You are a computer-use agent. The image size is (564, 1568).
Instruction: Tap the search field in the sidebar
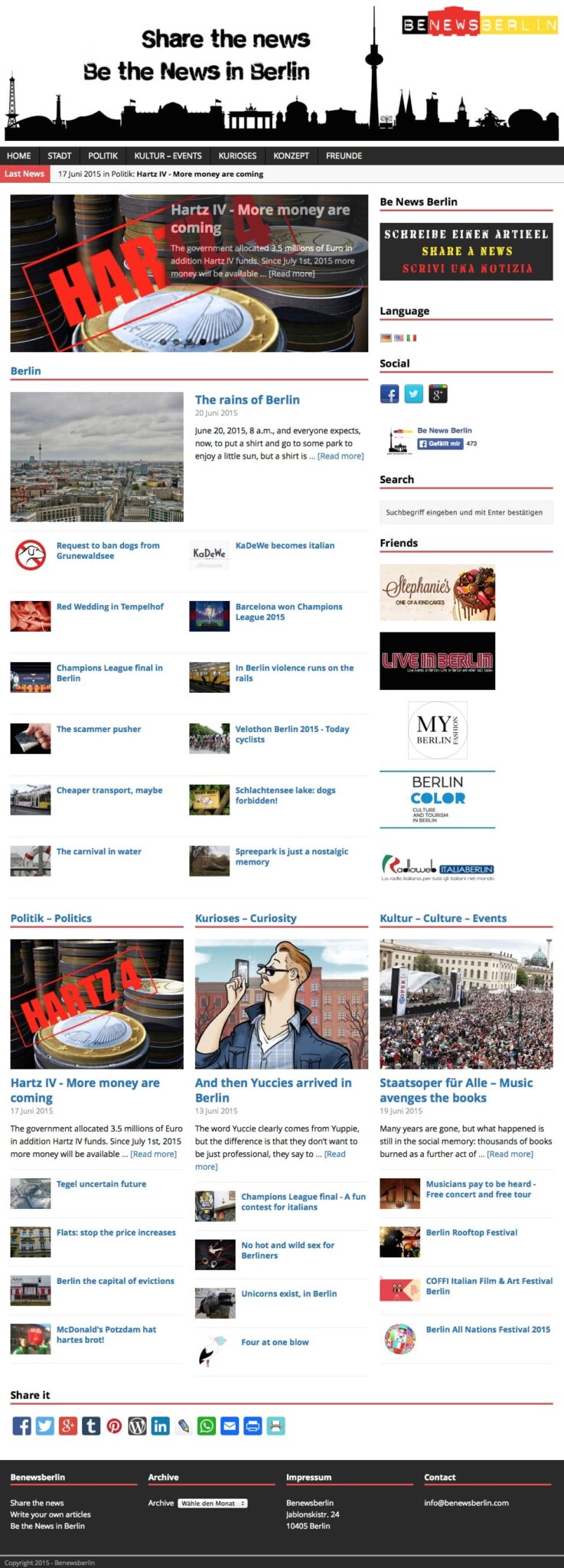click(465, 512)
